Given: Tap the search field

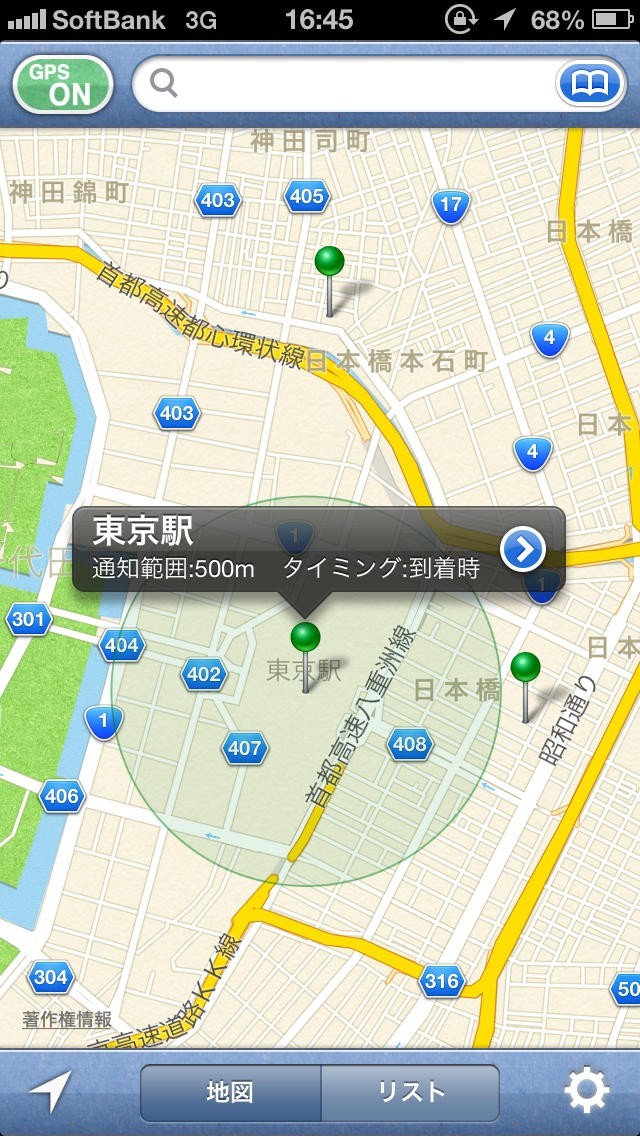Looking at the screenshot, I should 350,84.
